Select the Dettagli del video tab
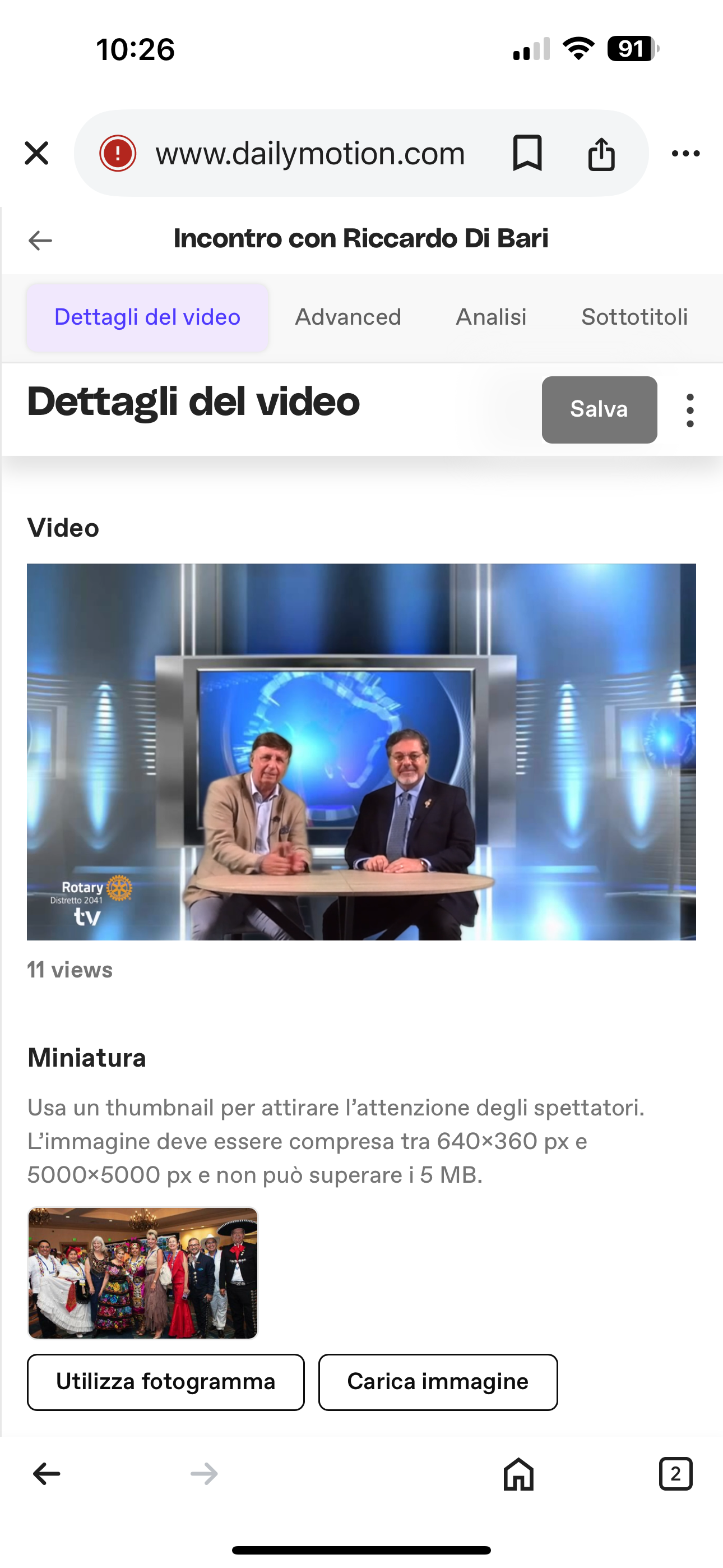This screenshot has width=723, height=1568. [147, 317]
